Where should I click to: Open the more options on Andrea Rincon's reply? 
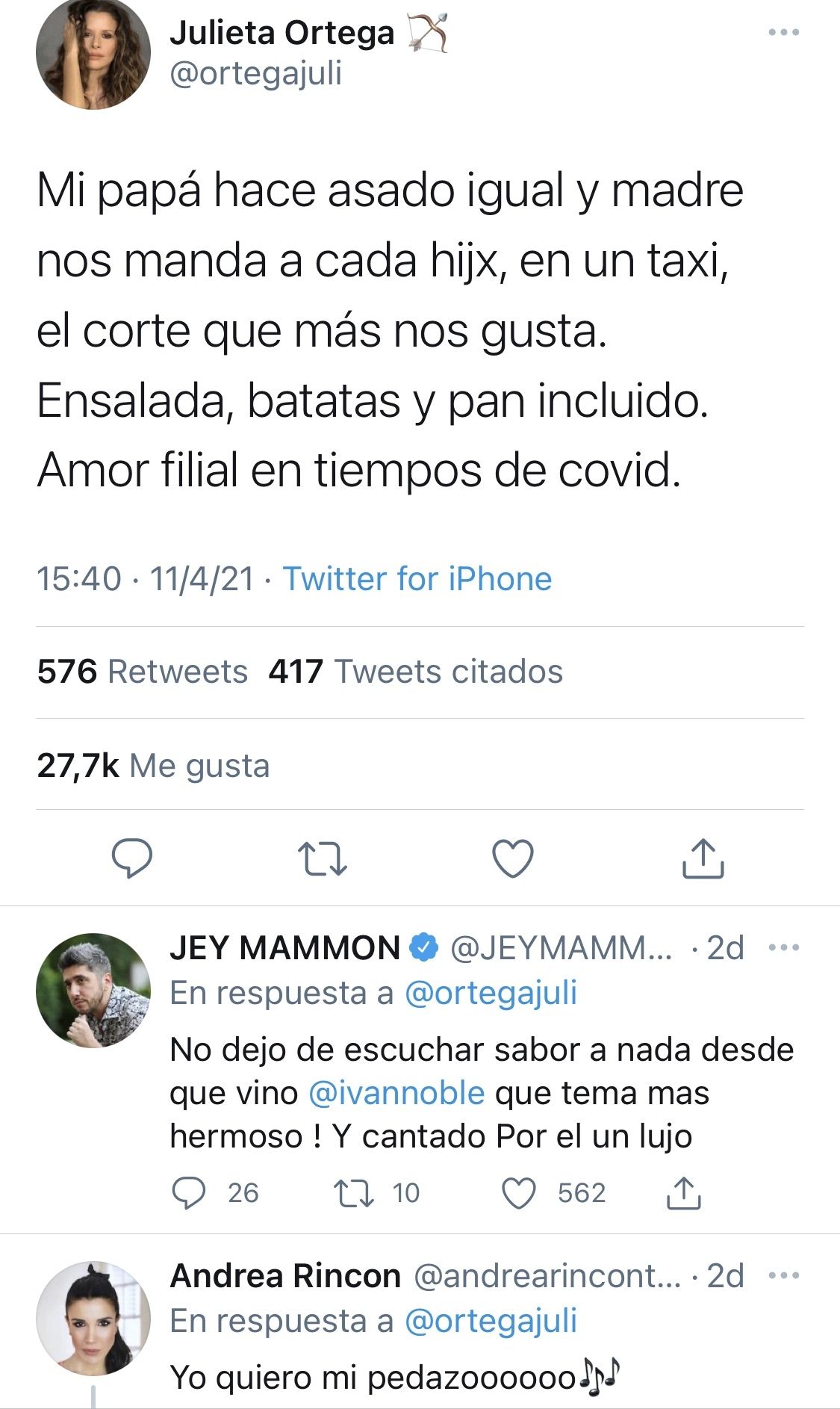[x=784, y=1276]
